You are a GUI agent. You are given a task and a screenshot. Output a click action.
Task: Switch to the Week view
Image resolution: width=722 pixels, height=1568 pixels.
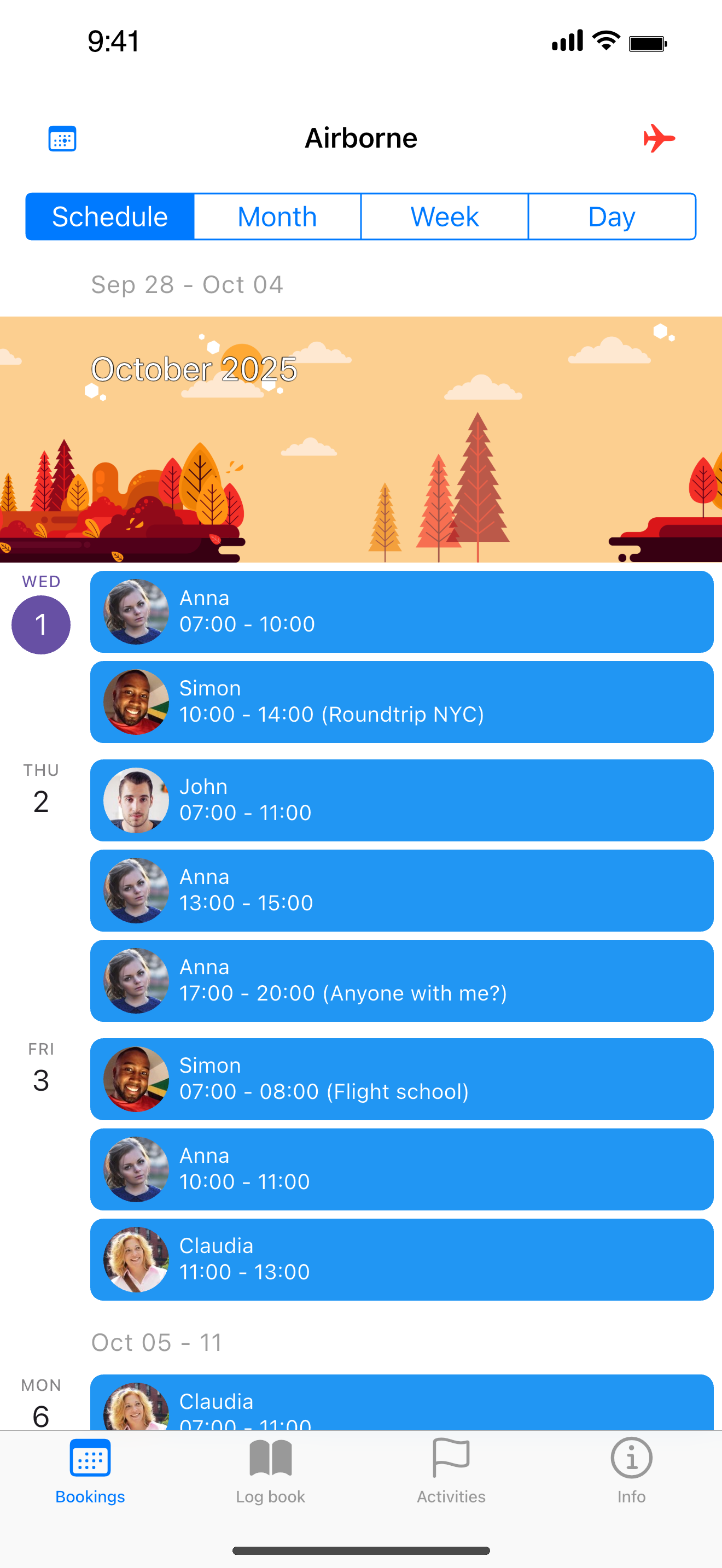tap(444, 217)
